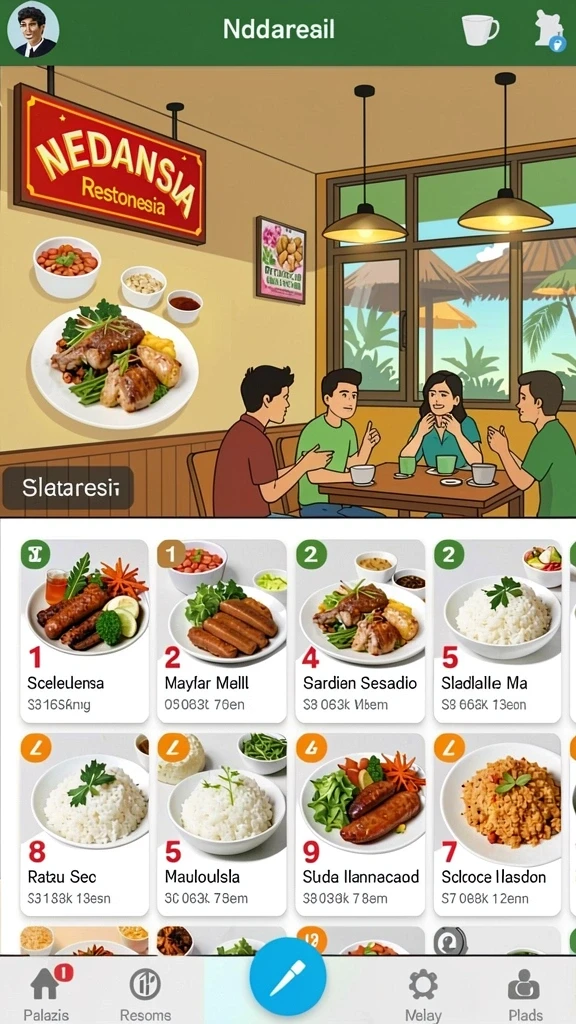Choose the Mauloulsla dish card
Viewport: 576px width, 1024px height.
tap(221, 824)
